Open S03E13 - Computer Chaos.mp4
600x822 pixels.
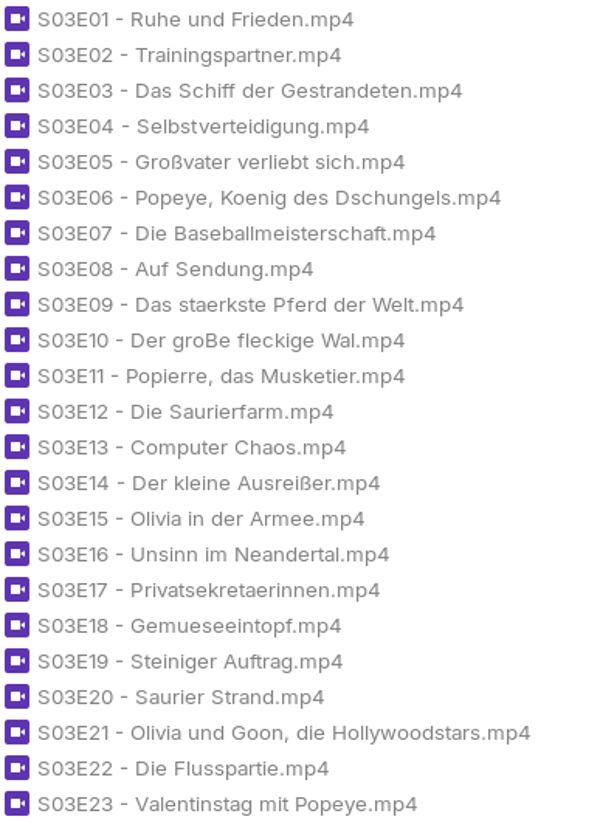[x=191, y=448]
